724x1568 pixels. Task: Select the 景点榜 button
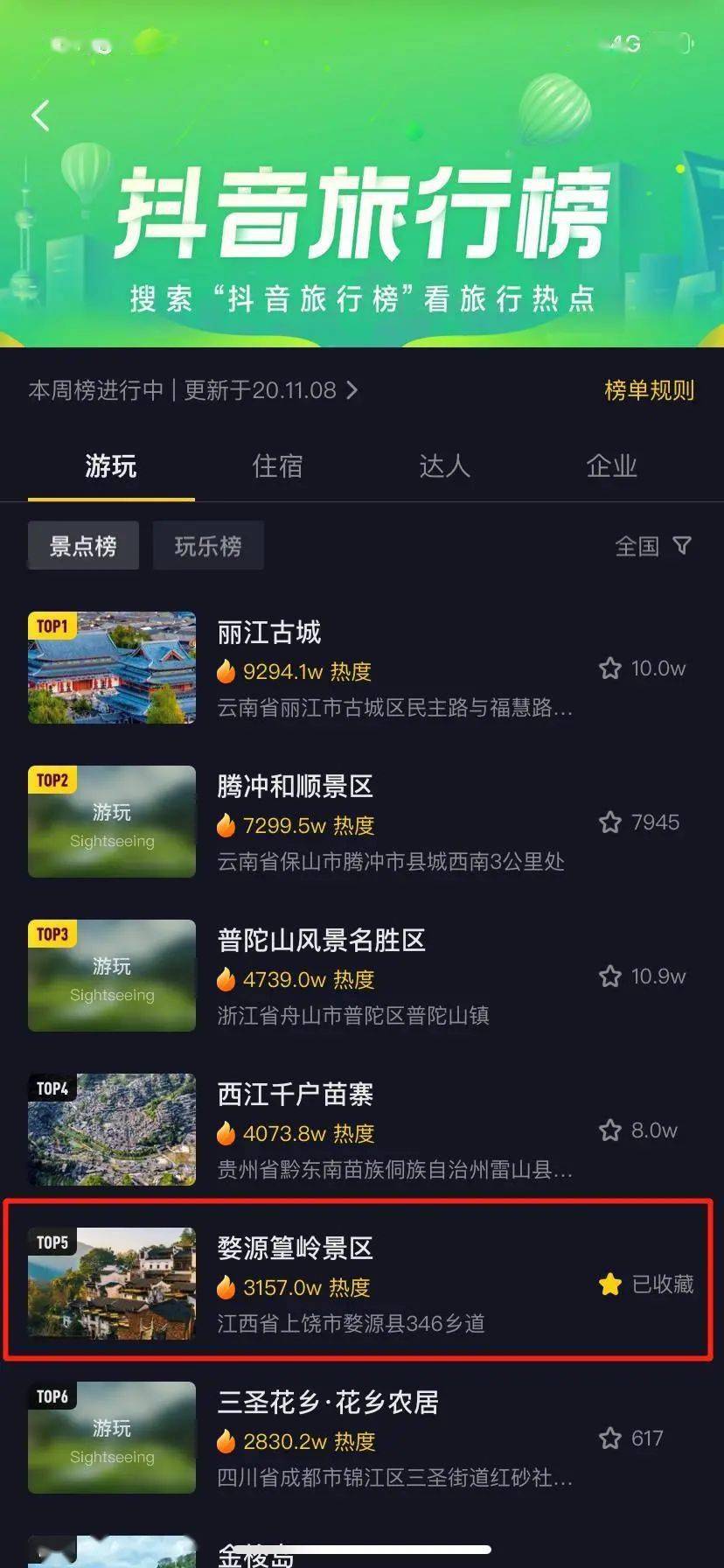(83, 545)
